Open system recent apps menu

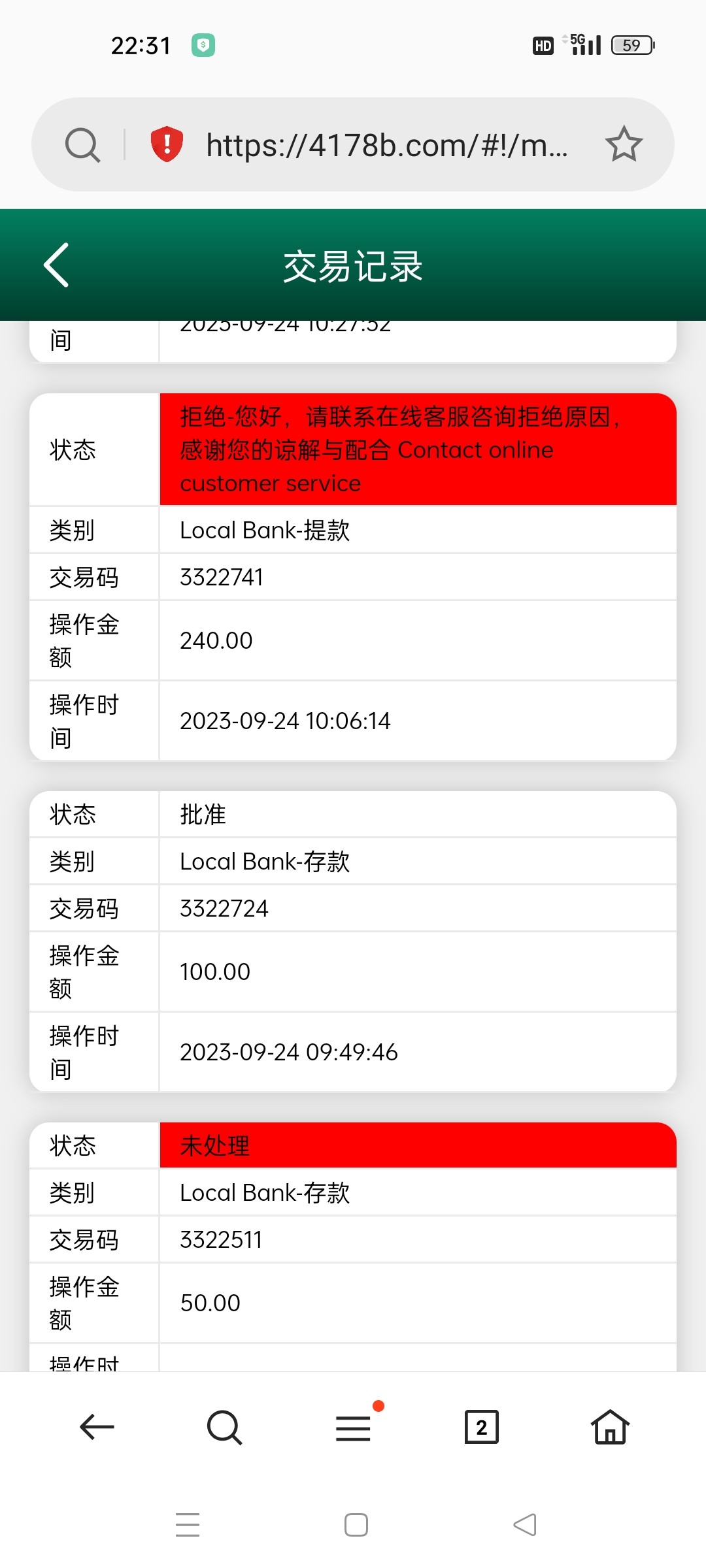tap(188, 1525)
